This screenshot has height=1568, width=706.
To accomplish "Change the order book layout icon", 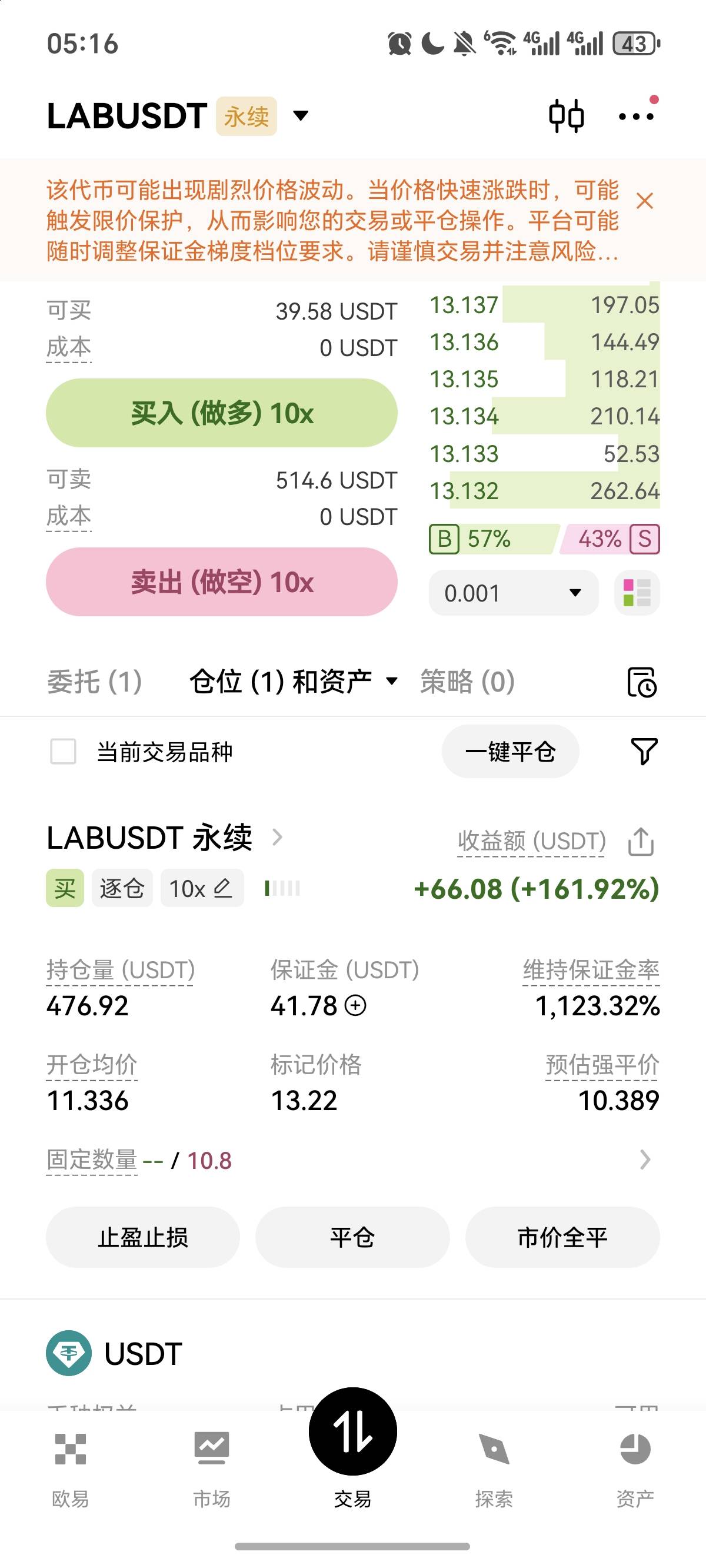I will click(x=637, y=593).
